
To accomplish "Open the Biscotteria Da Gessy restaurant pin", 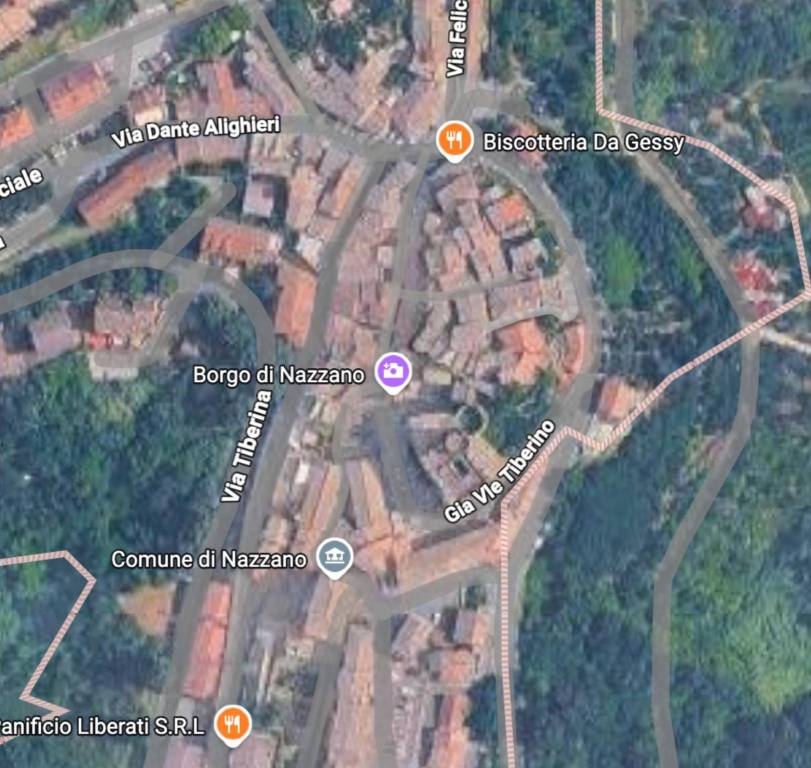I will click(455, 140).
